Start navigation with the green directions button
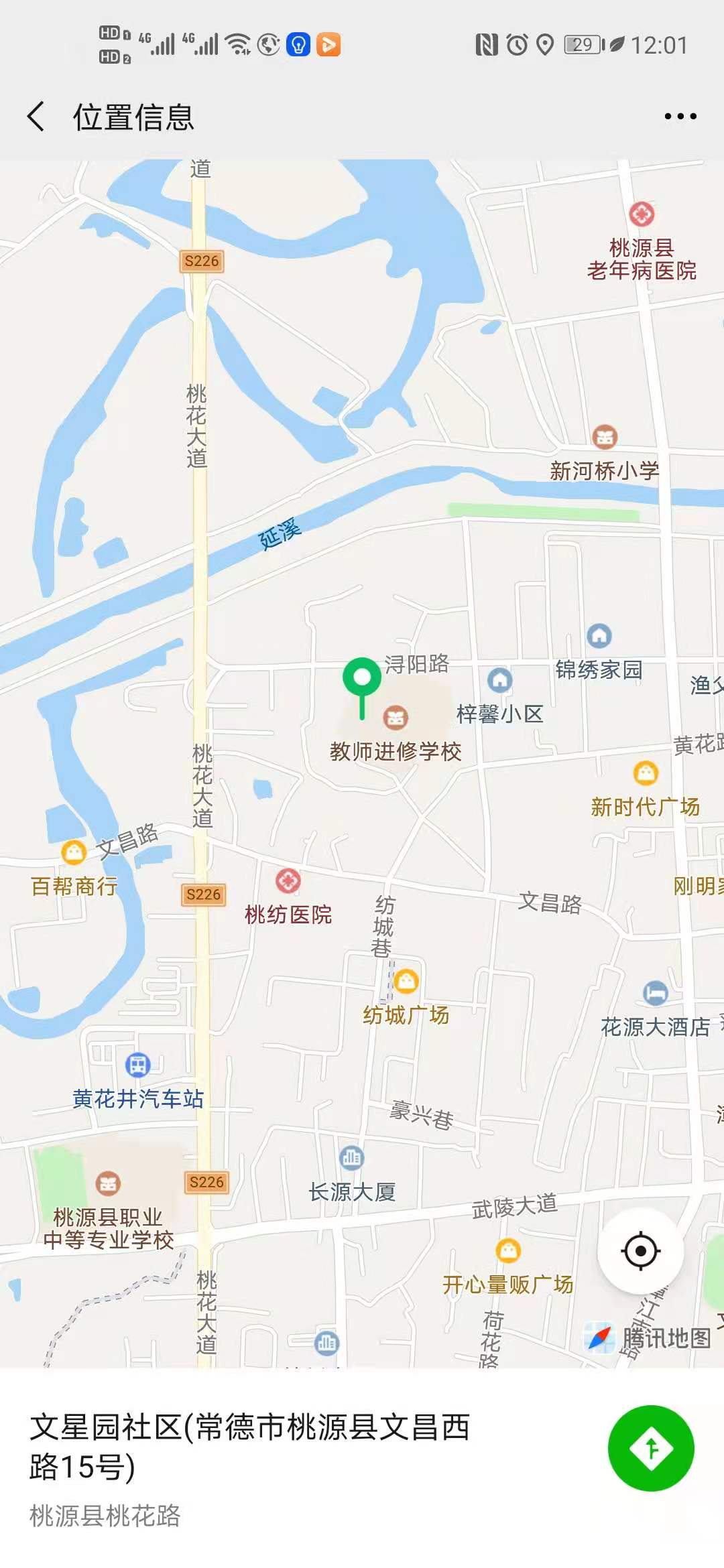The height and width of the screenshot is (1568, 724). point(650,1448)
